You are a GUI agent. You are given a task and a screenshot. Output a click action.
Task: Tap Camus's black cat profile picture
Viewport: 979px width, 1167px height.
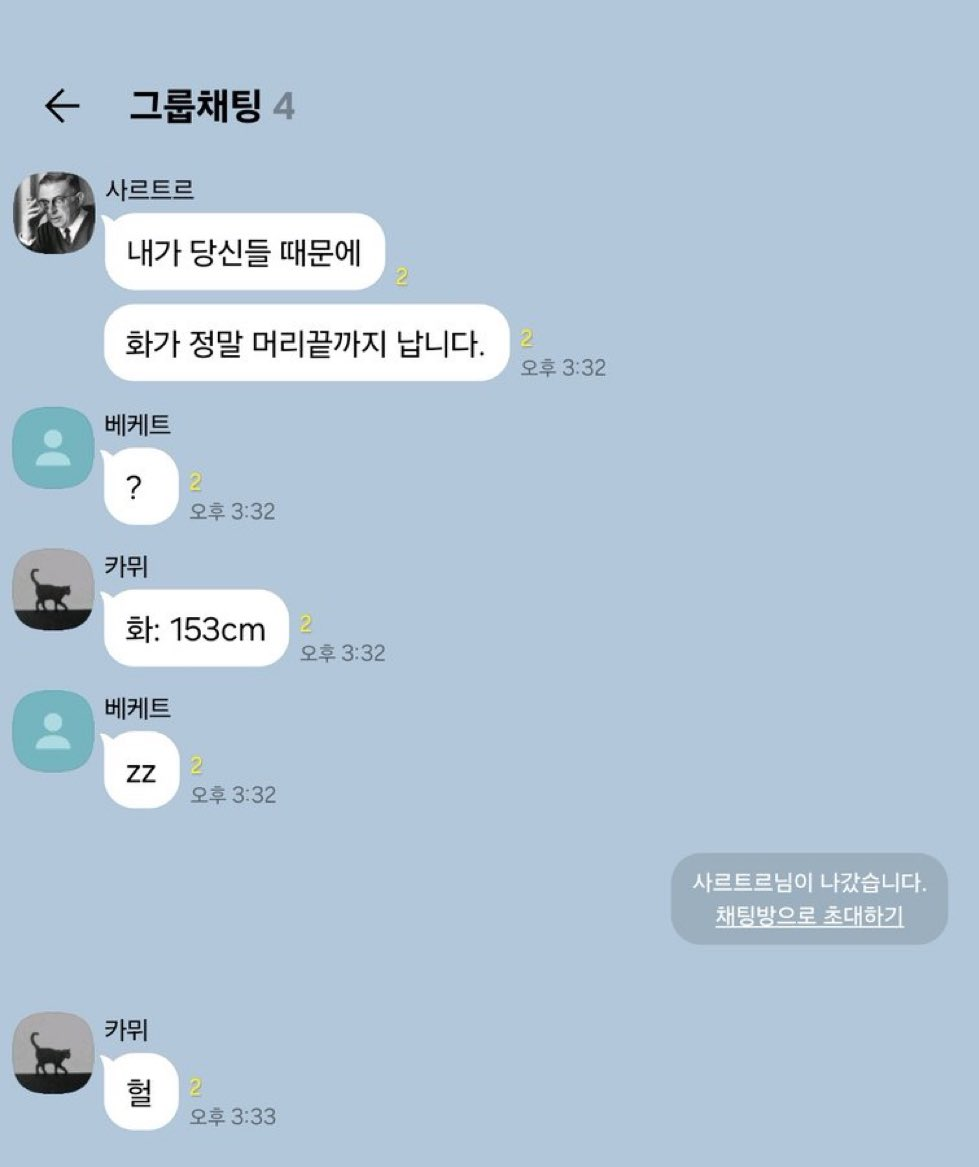coord(53,592)
